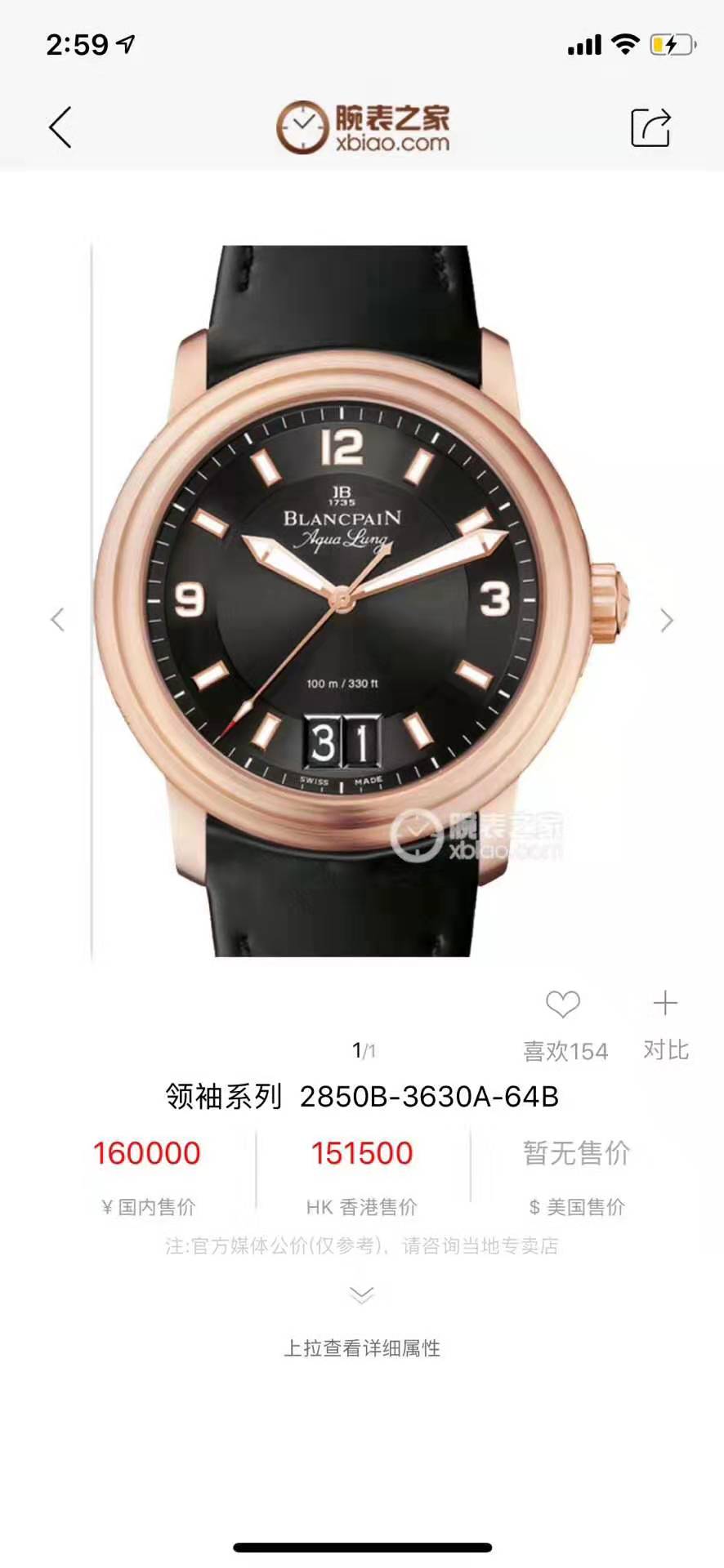The height and width of the screenshot is (1568, 724).
Task: Go back to the previous page
Action: (x=60, y=127)
